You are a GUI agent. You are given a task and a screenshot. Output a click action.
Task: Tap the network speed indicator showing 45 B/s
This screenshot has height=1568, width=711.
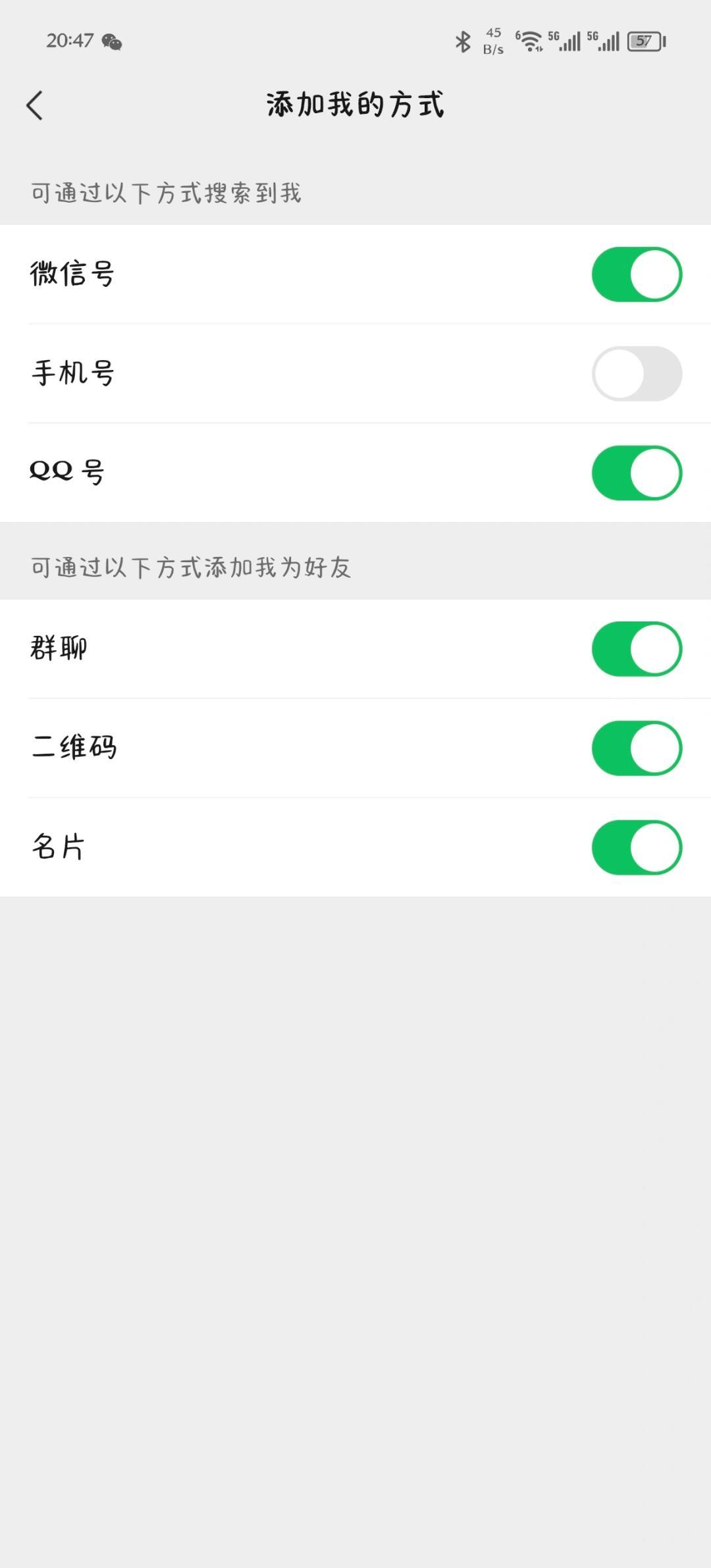coord(492,41)
